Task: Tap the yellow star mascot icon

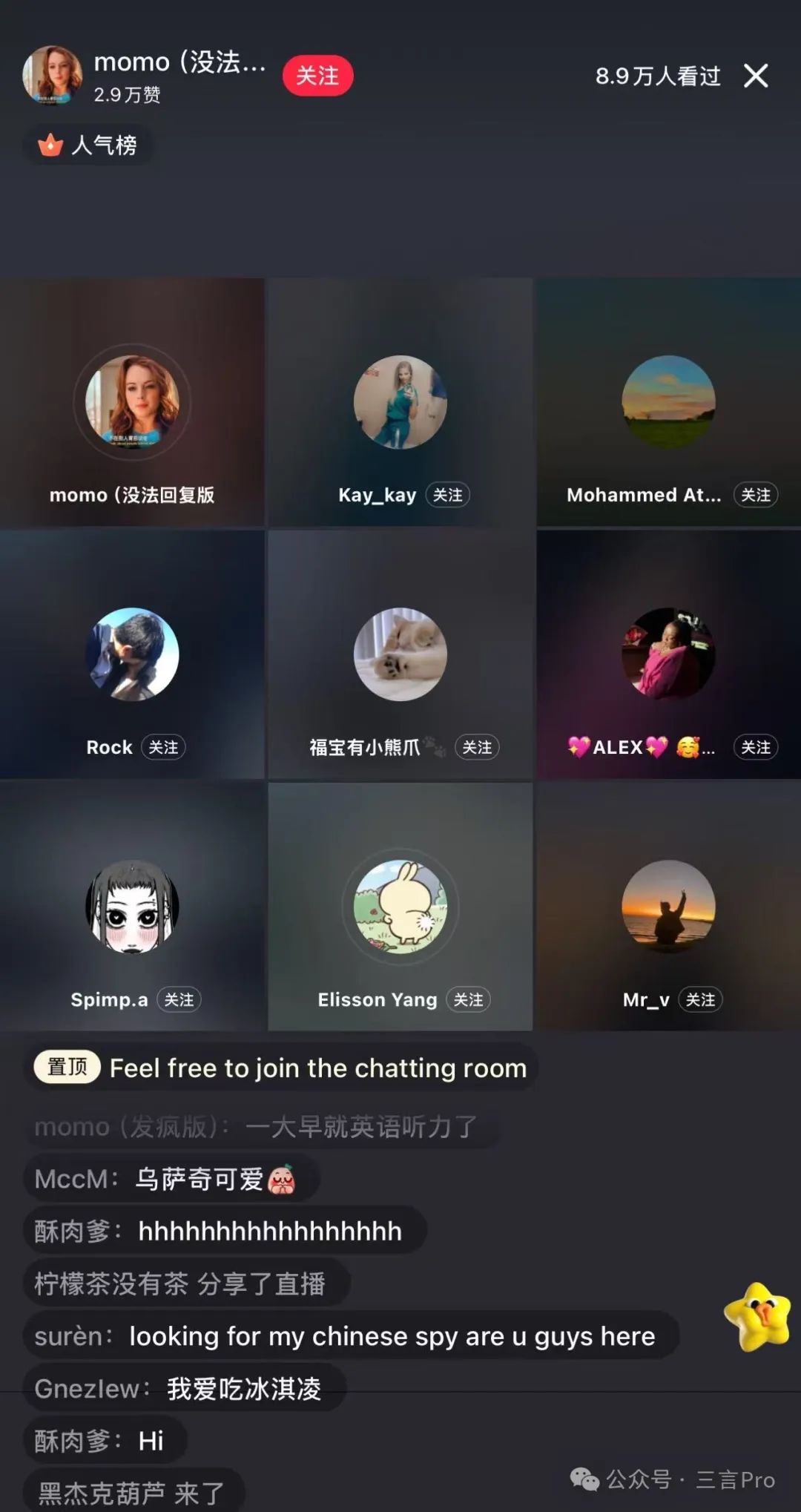Action: (757, 1317)
